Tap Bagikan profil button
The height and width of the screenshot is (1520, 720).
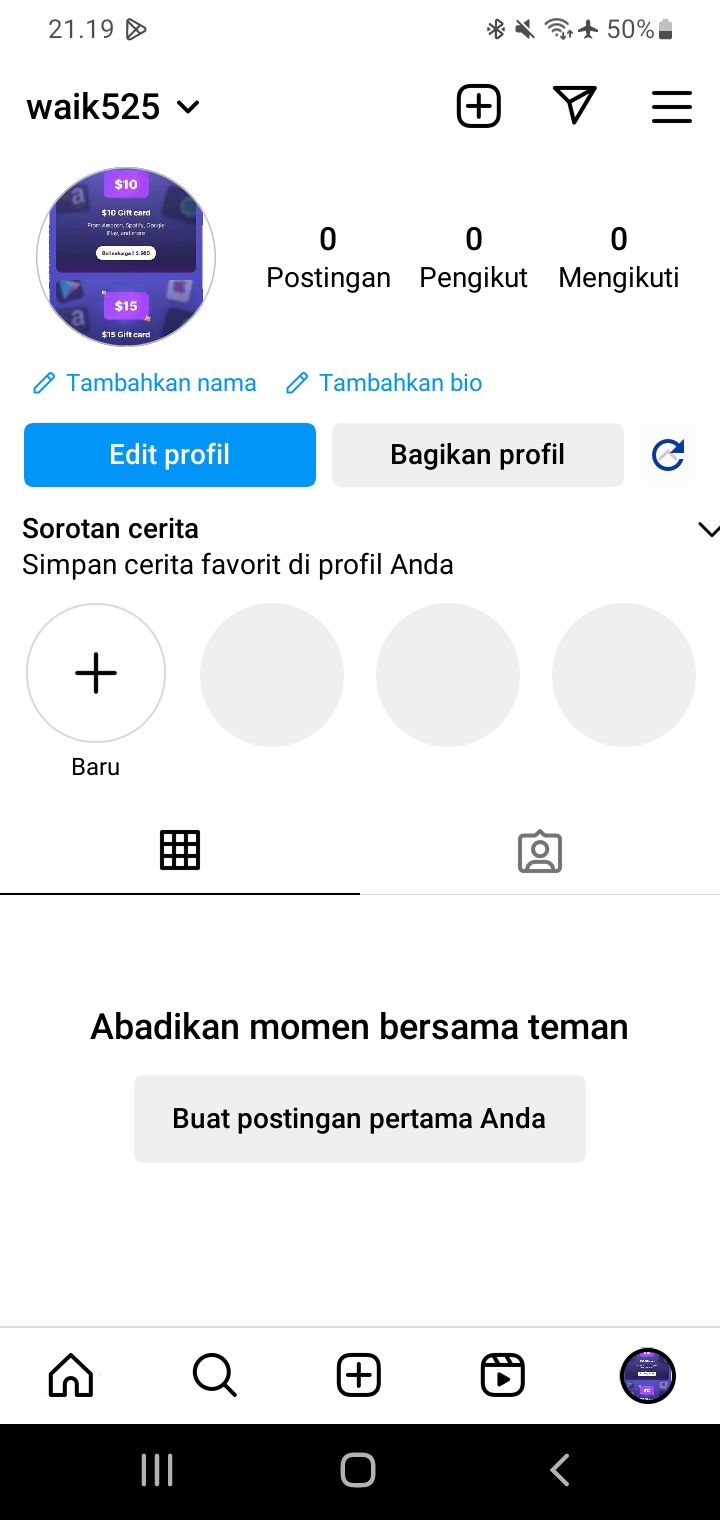pyautogui.click(x=477, y=455)
